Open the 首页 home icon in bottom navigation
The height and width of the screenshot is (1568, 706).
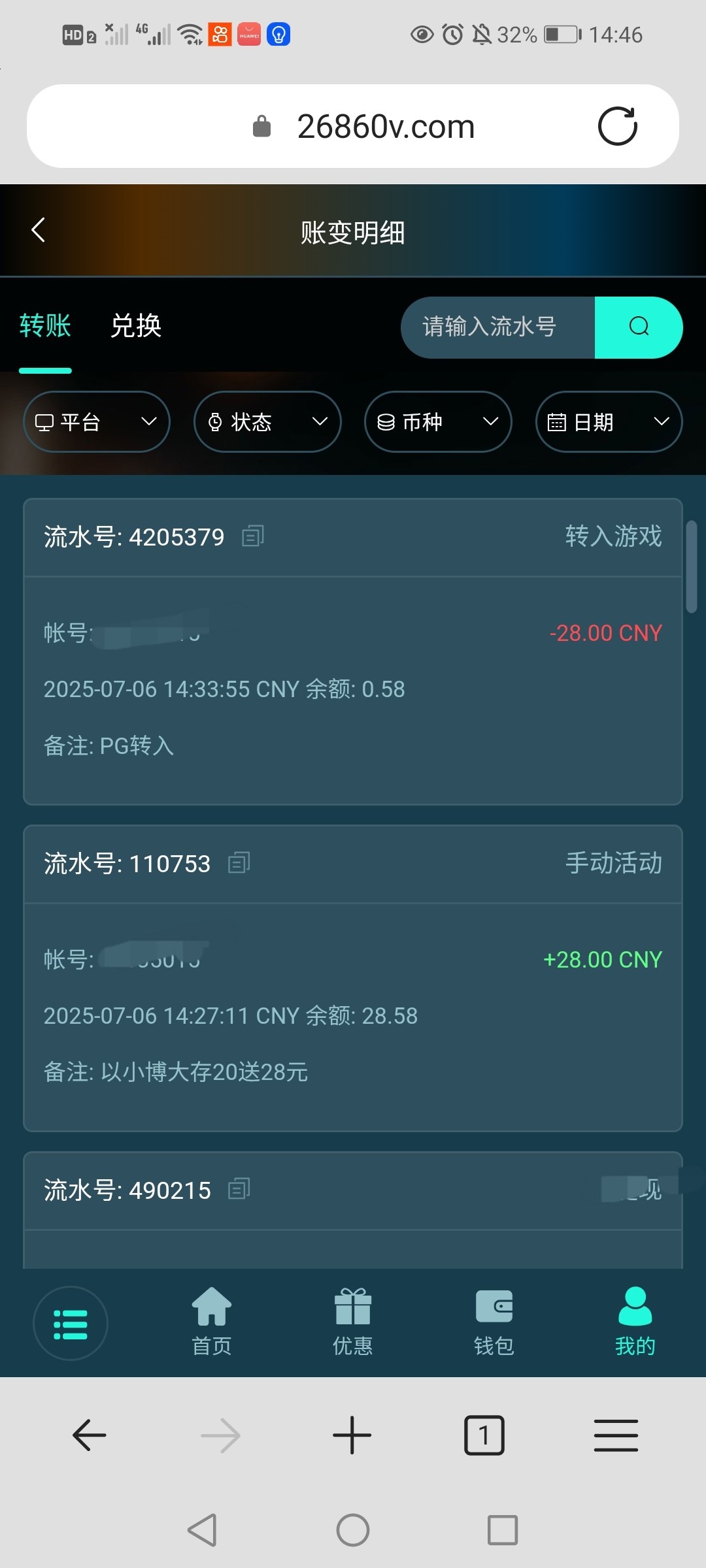pos(210,1322)
